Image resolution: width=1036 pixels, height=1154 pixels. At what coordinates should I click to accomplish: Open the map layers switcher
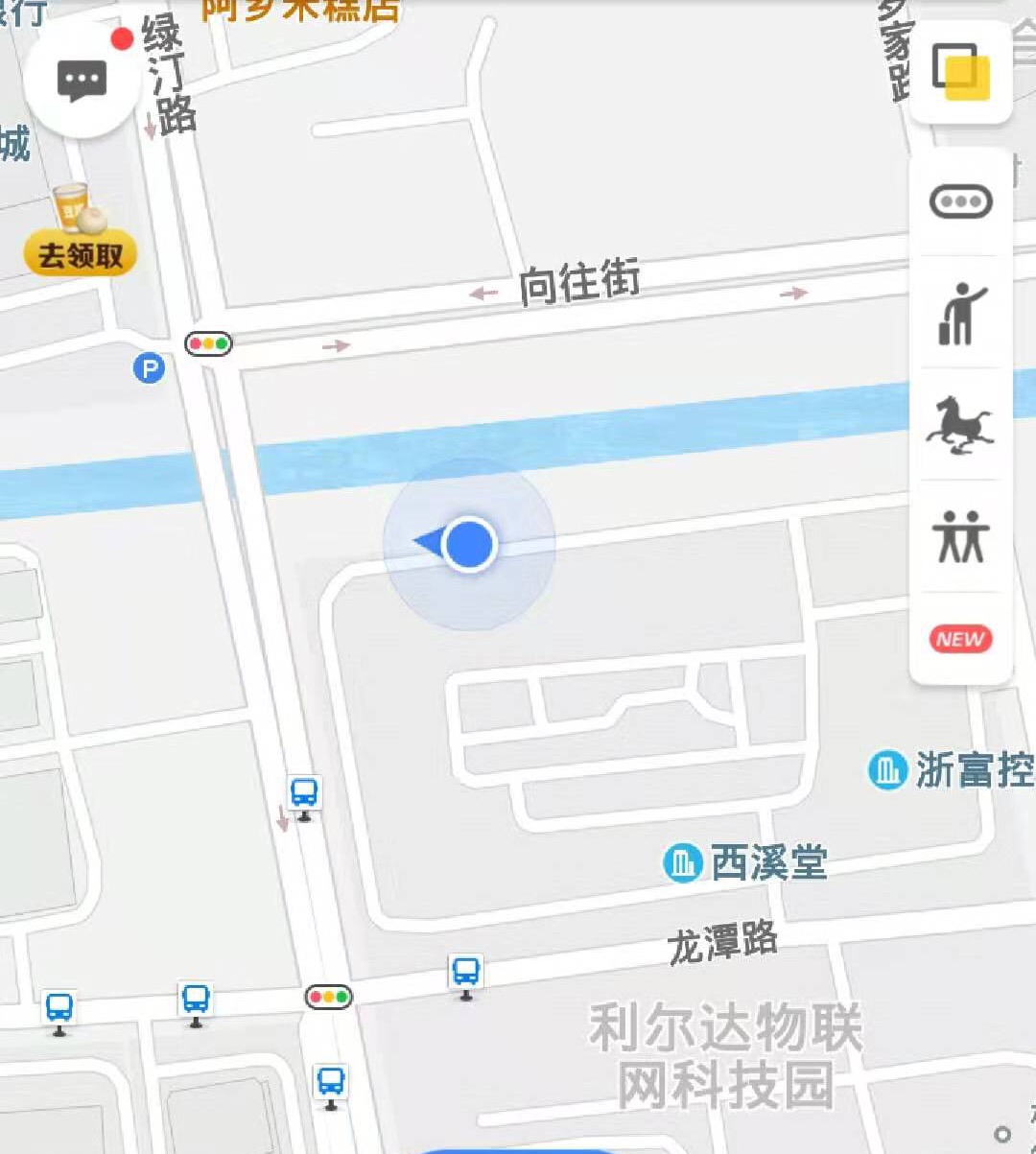[x=961, y=72]
